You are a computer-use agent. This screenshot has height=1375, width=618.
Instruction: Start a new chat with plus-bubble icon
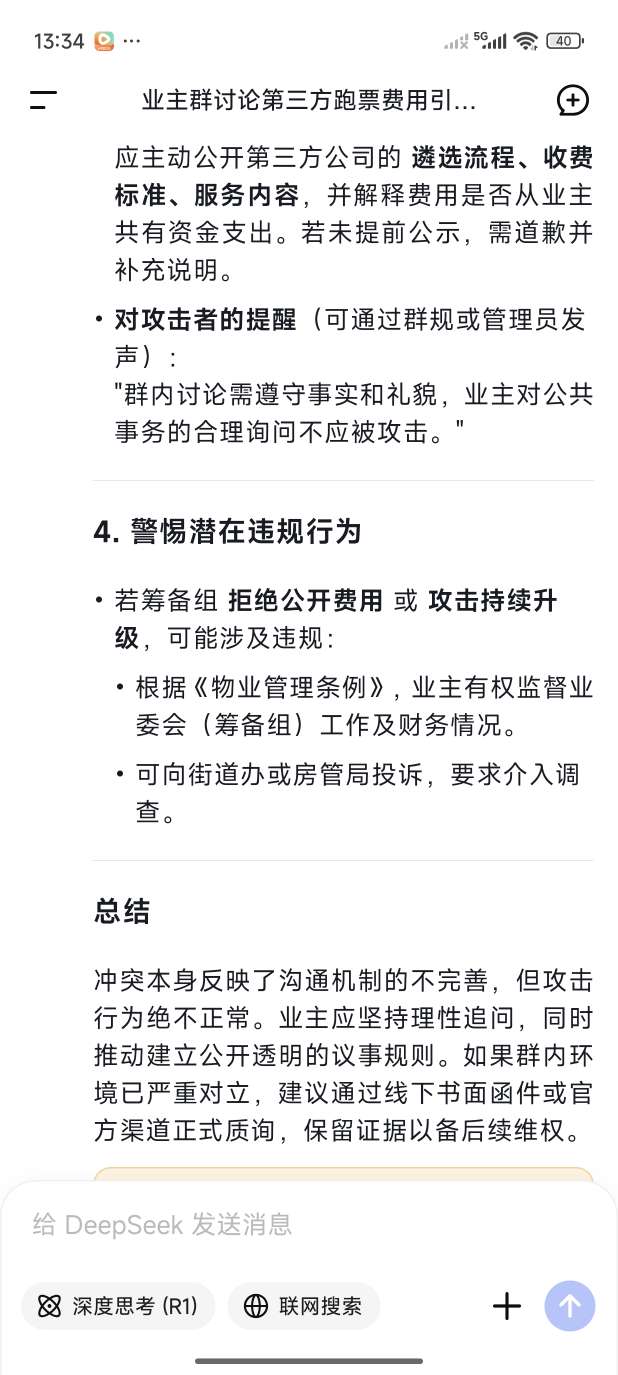pyautogui.click(x=572, y=100)
